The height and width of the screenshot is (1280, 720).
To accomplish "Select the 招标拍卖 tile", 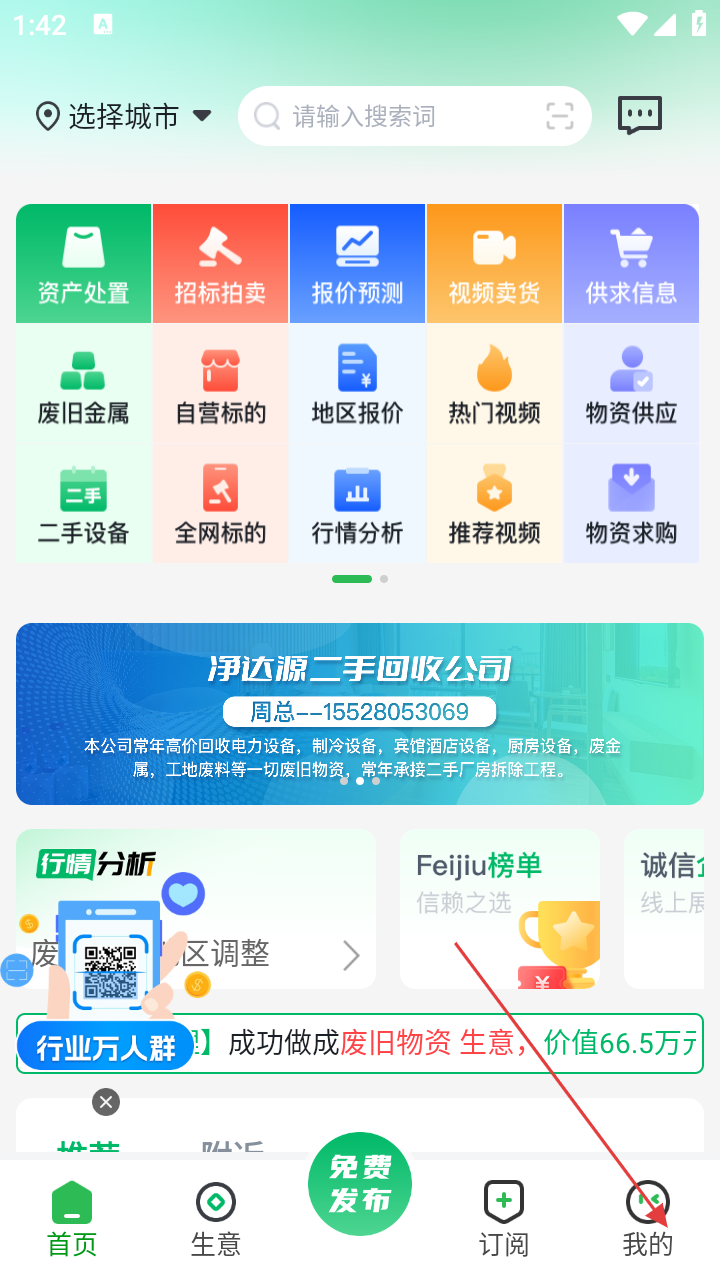I will point(221,264).
